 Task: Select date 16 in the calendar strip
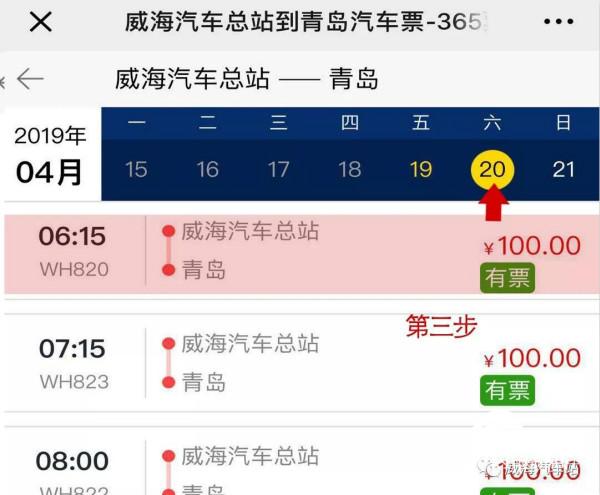[x=207, y=169]
